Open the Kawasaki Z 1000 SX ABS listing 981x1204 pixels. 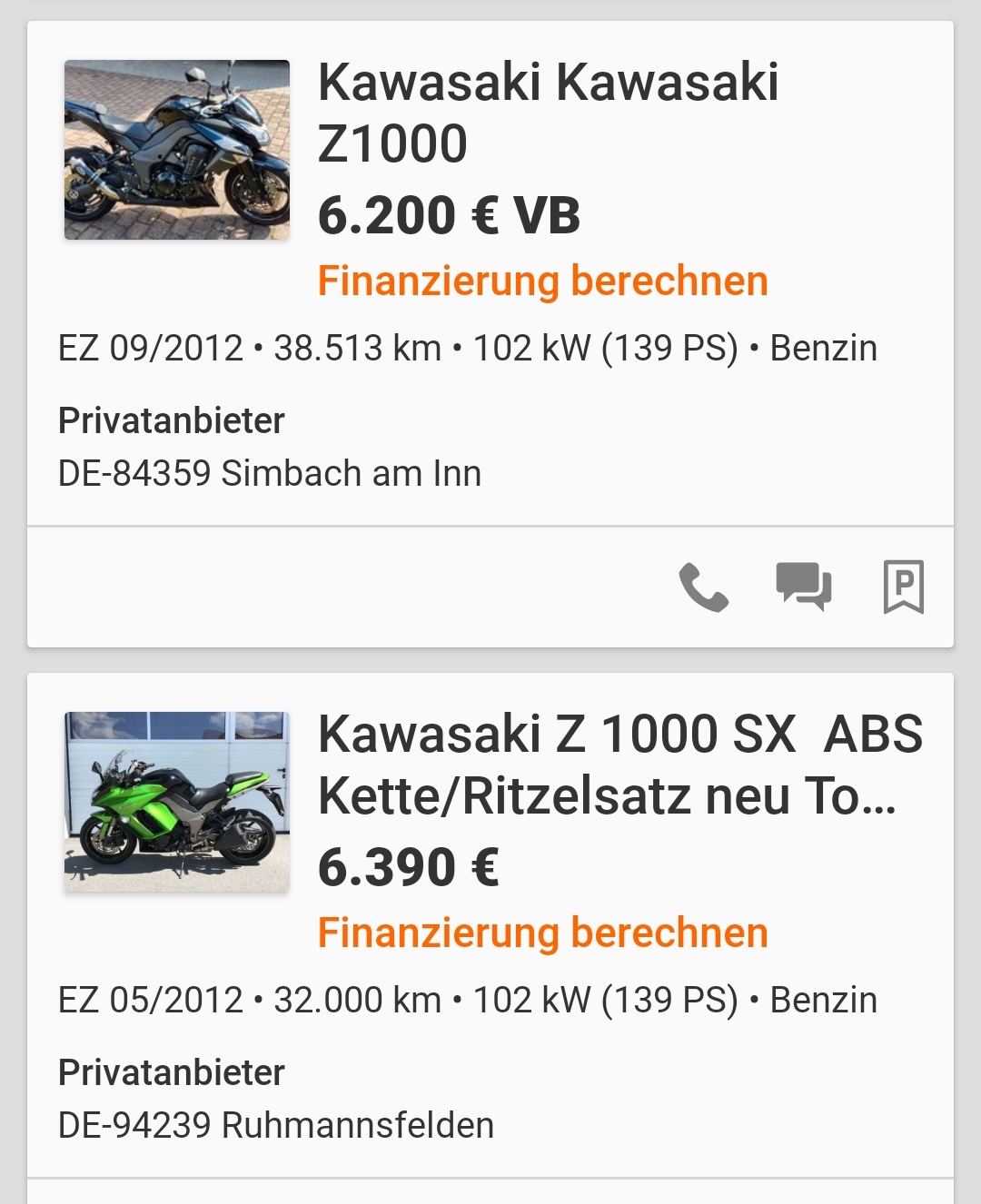(619, 765)
